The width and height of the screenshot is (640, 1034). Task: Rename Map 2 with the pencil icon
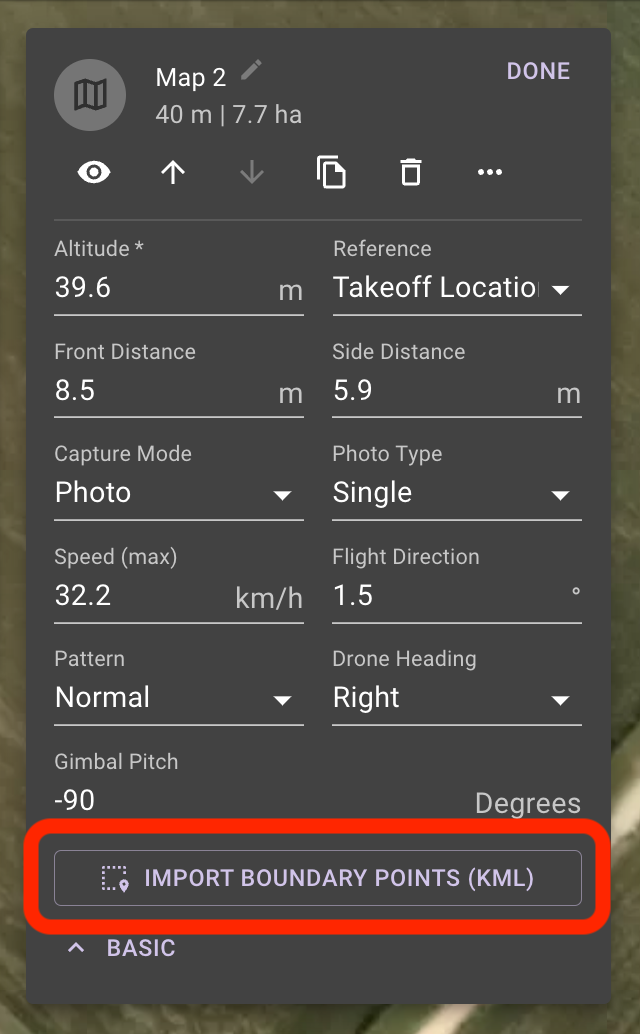tap(251, 70)
